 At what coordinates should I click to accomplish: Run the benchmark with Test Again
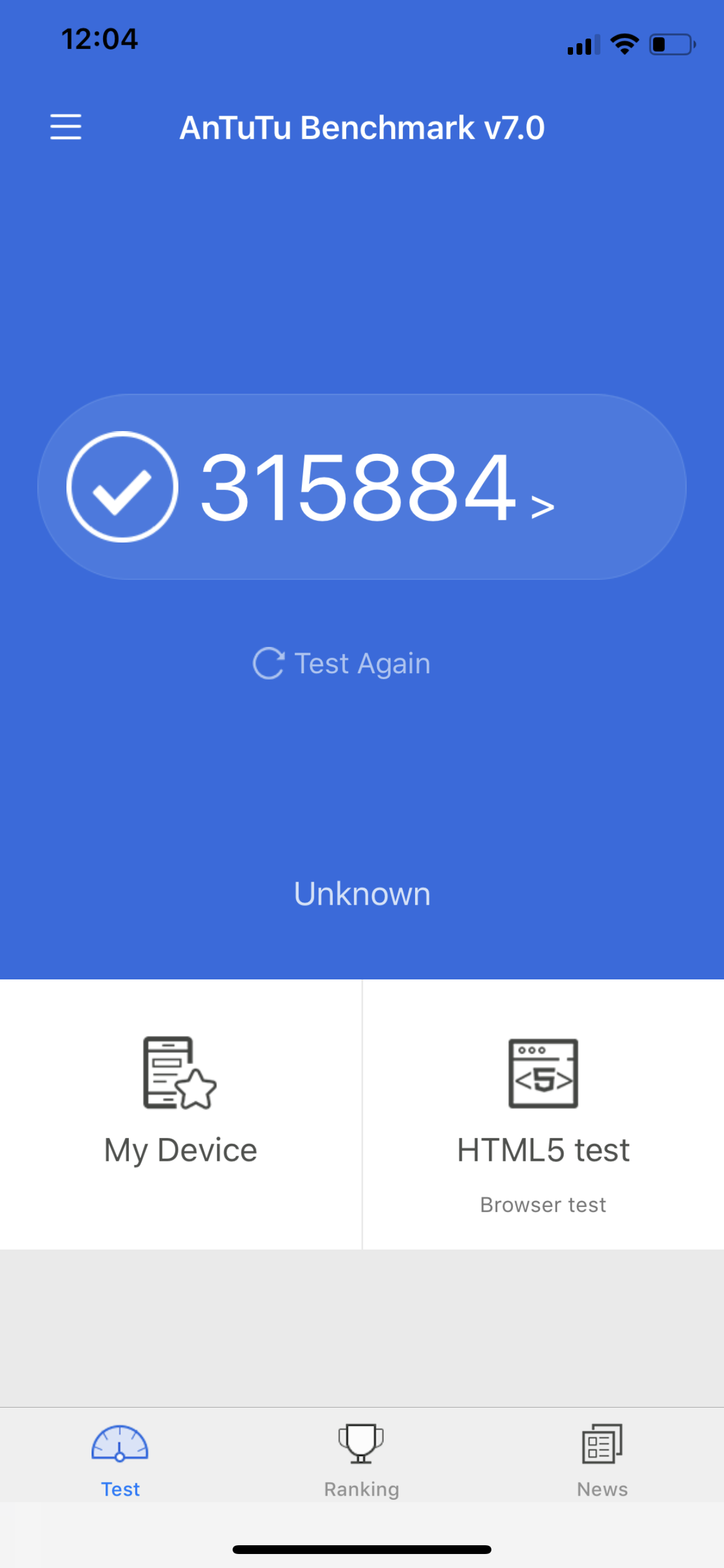[x=342, y=663]
